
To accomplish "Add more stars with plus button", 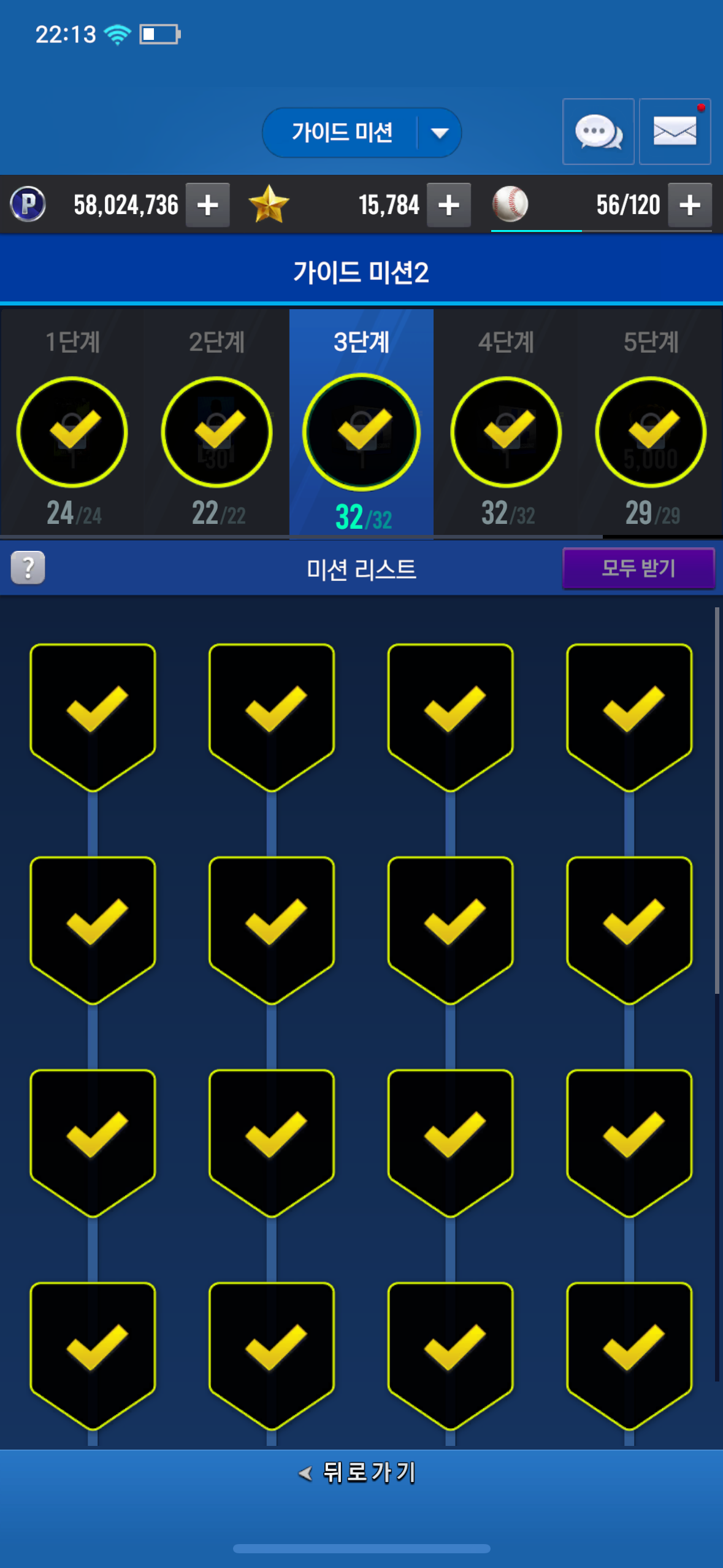I will [x=449, y=205].
